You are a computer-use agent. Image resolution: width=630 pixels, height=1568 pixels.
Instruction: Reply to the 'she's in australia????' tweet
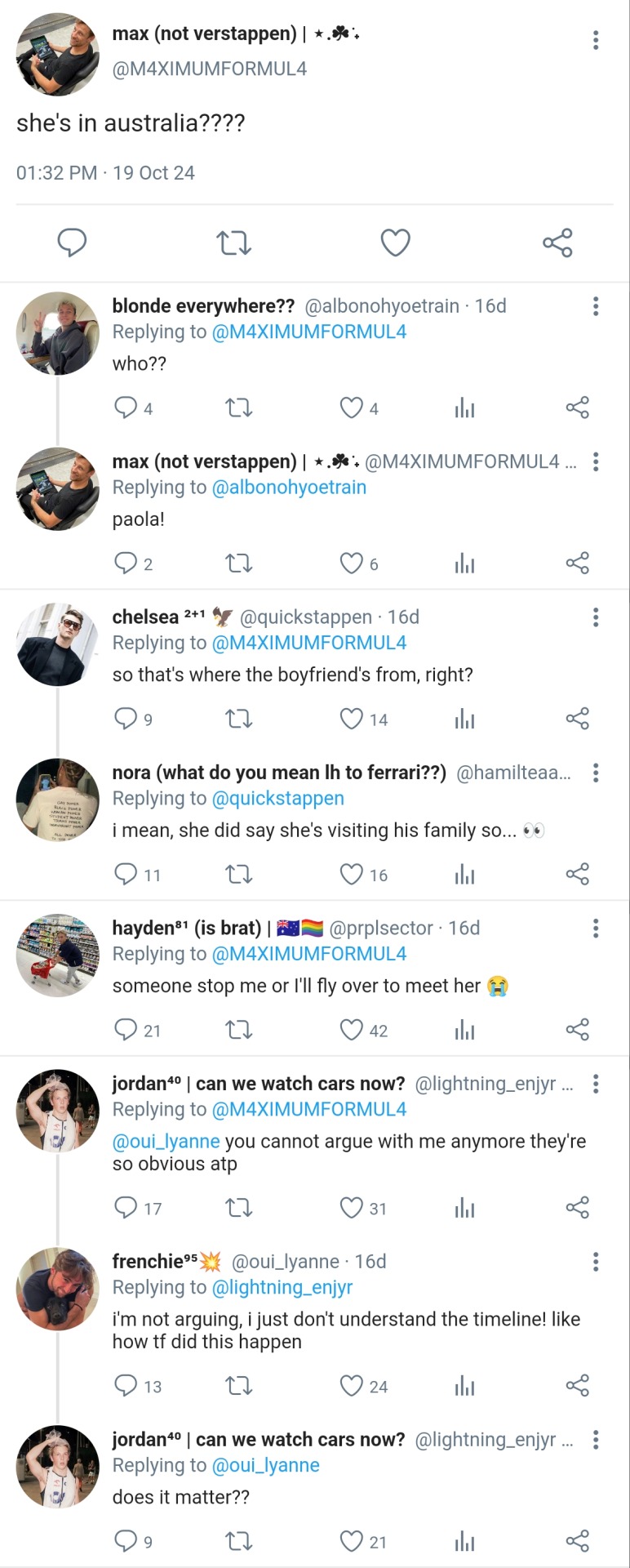click(72, 243)
